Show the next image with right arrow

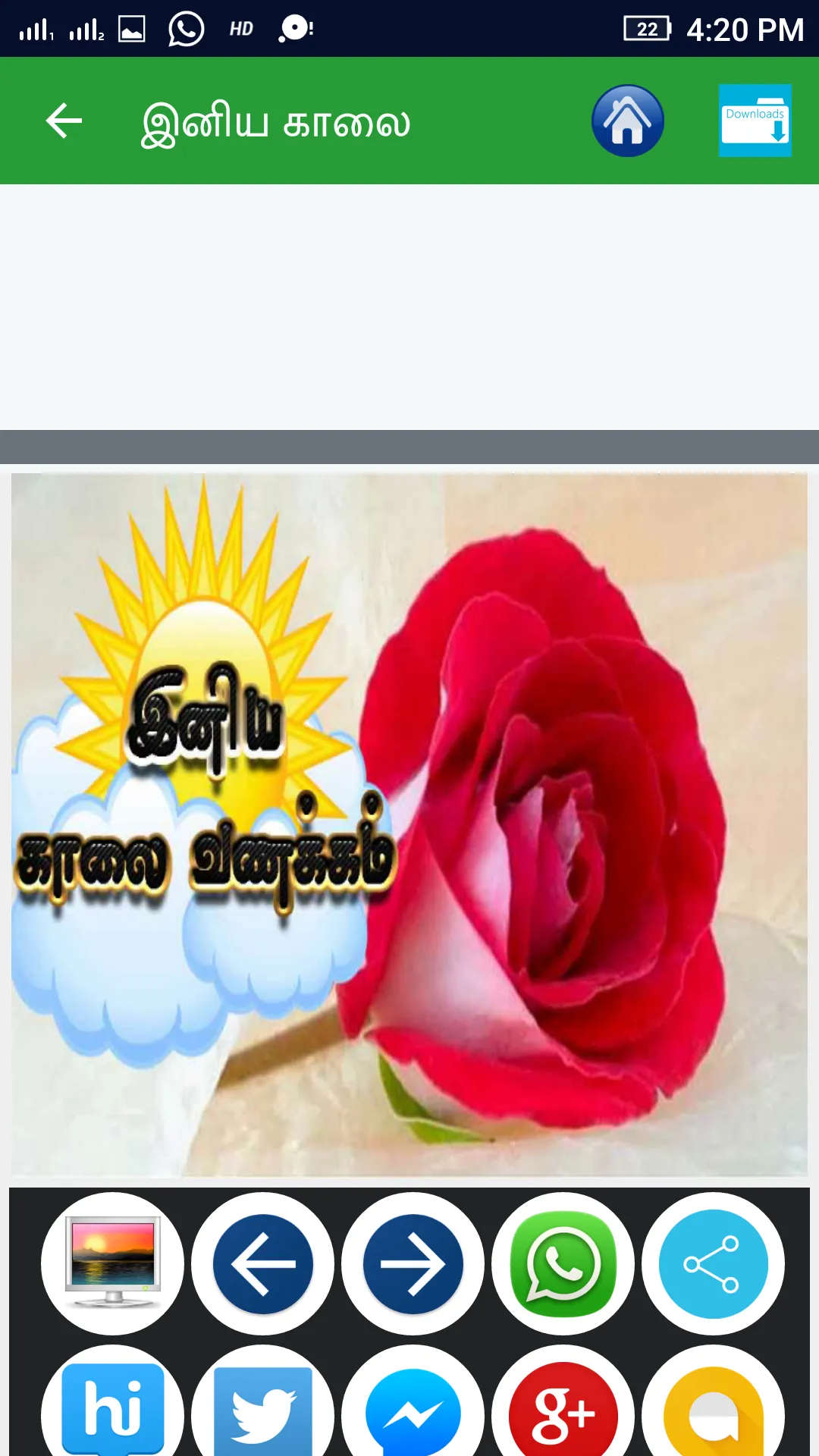point(413,1263)
